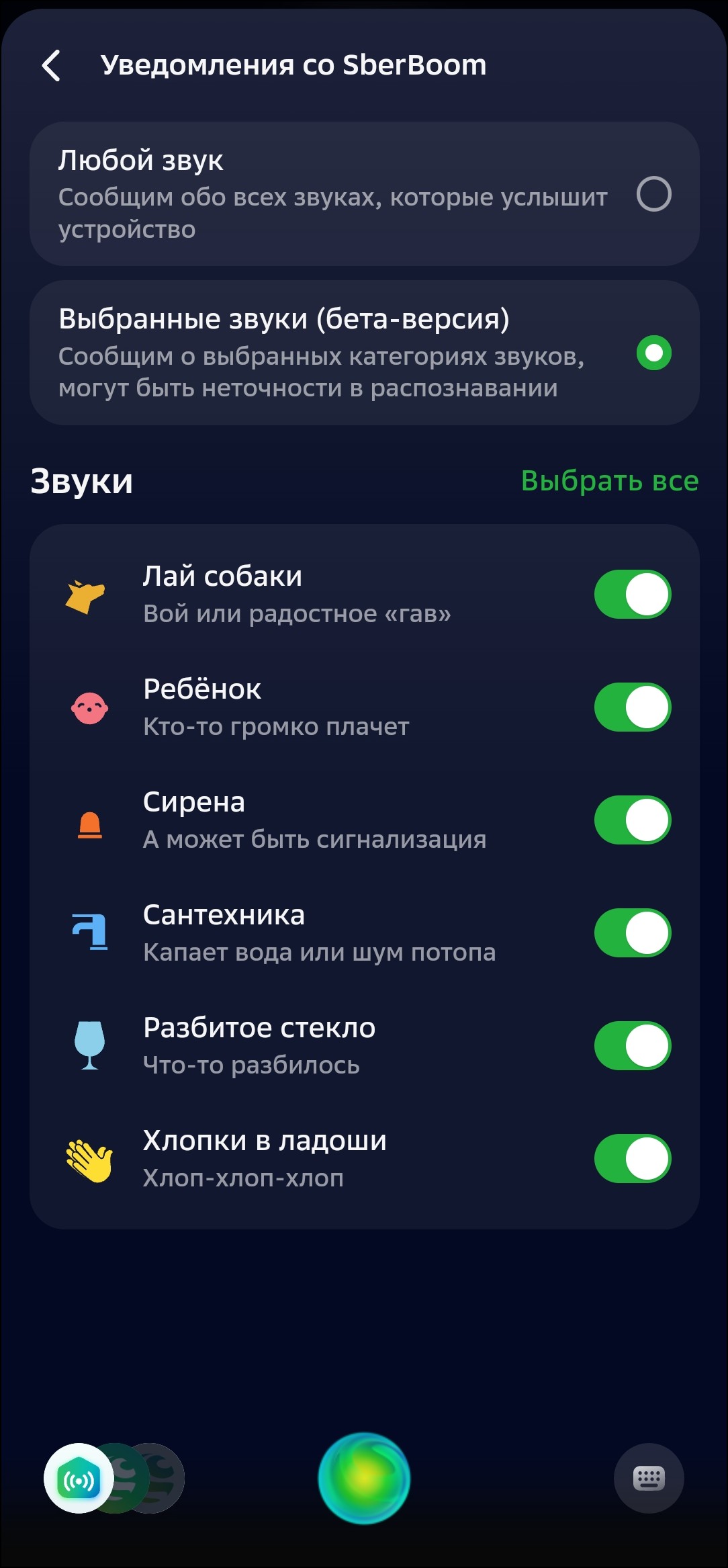Viewport: 728px width, 1568px height.
Task: Tap Выбрать все link
Action: (609, 481)
